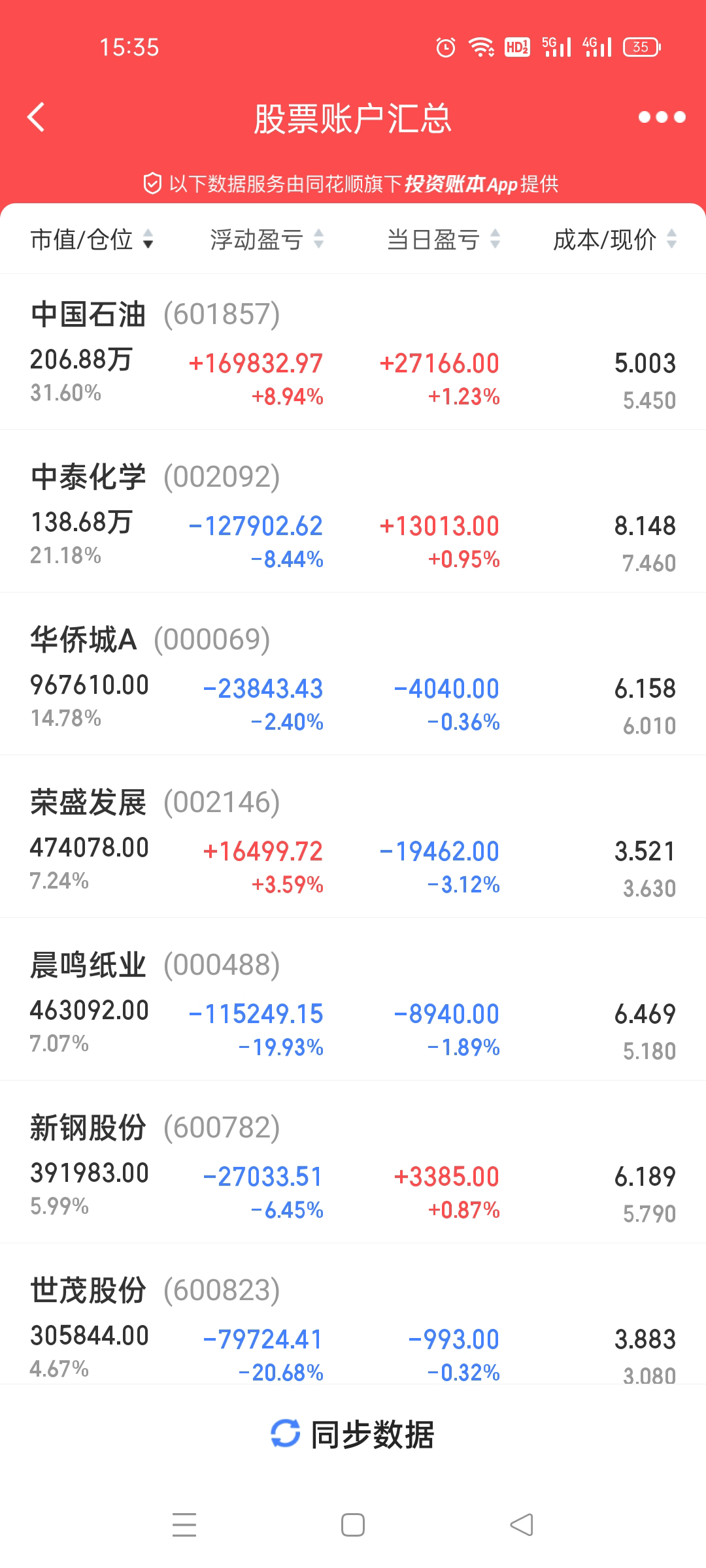Viewport: 706px width, 1568px height.
Task: Sort by 浮动盈亏 column
Action: [x=266, y=240]
